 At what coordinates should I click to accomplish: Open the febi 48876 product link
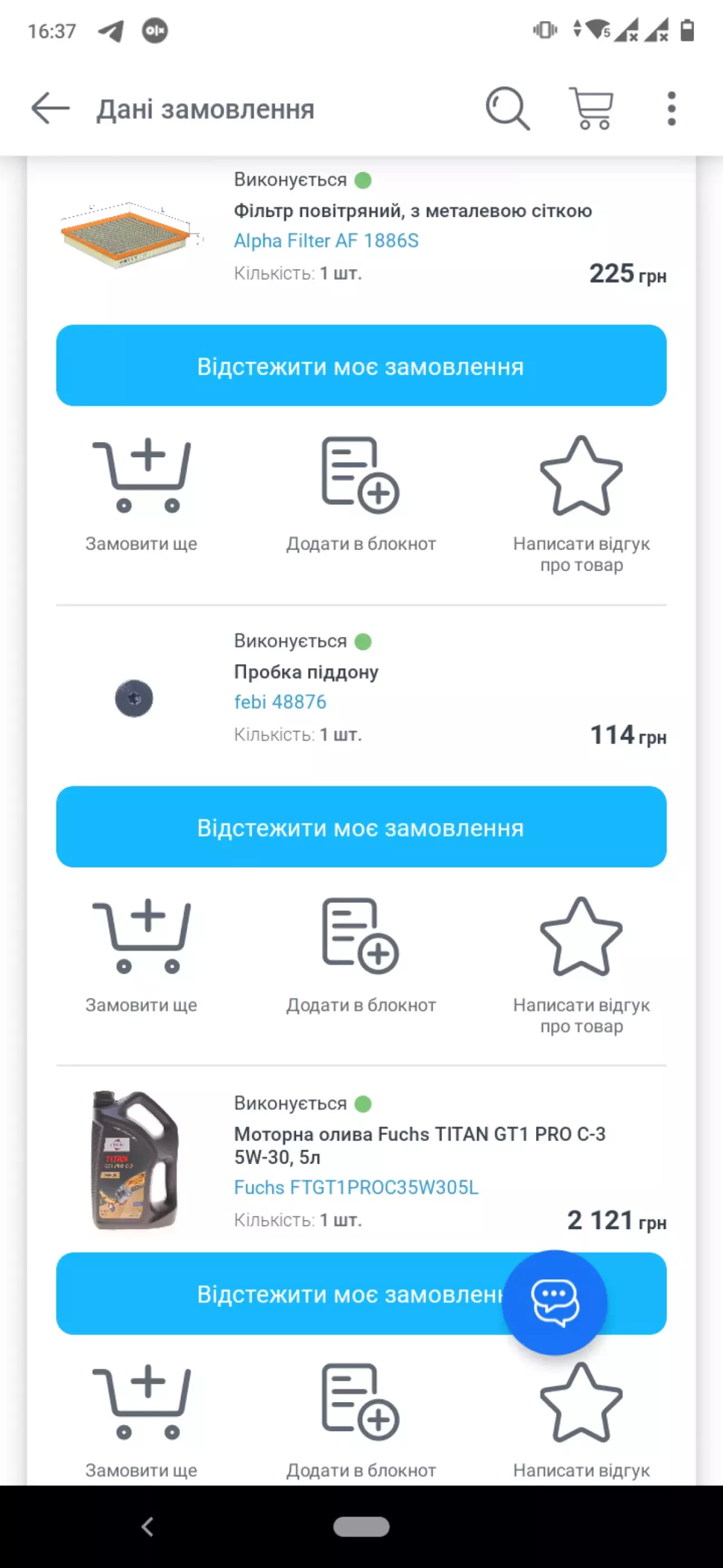coord(280,702)
